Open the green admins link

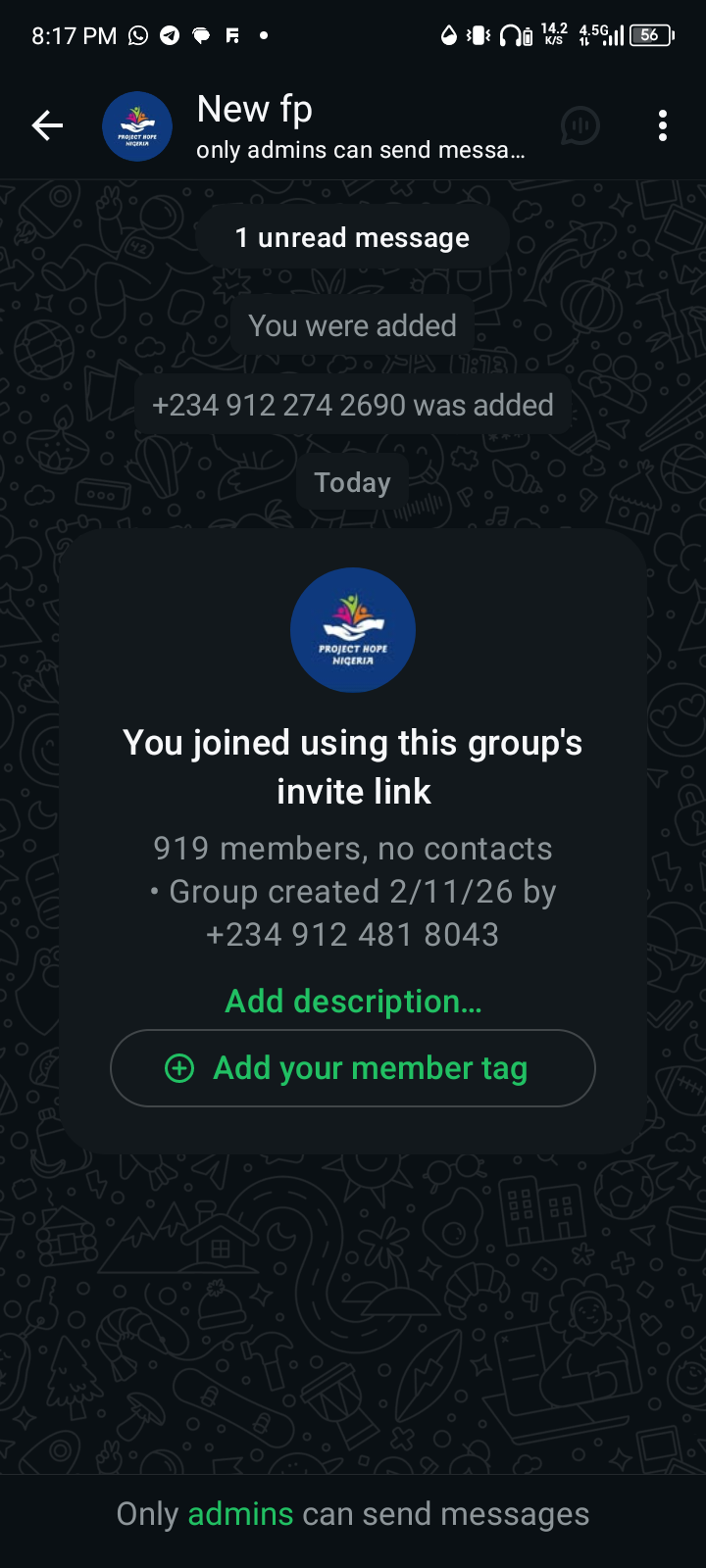tap(240, 1514)
